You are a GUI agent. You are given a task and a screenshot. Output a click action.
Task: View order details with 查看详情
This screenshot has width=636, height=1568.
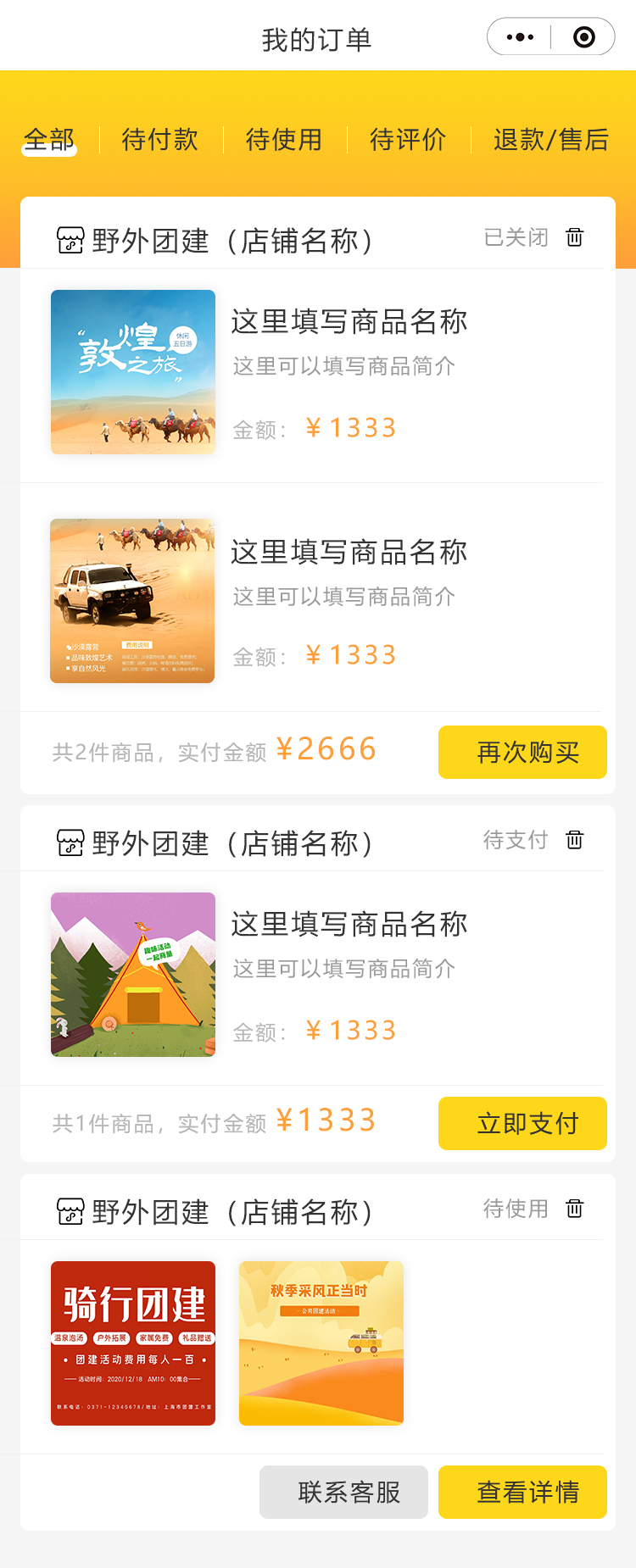[x=522, y=1492]
